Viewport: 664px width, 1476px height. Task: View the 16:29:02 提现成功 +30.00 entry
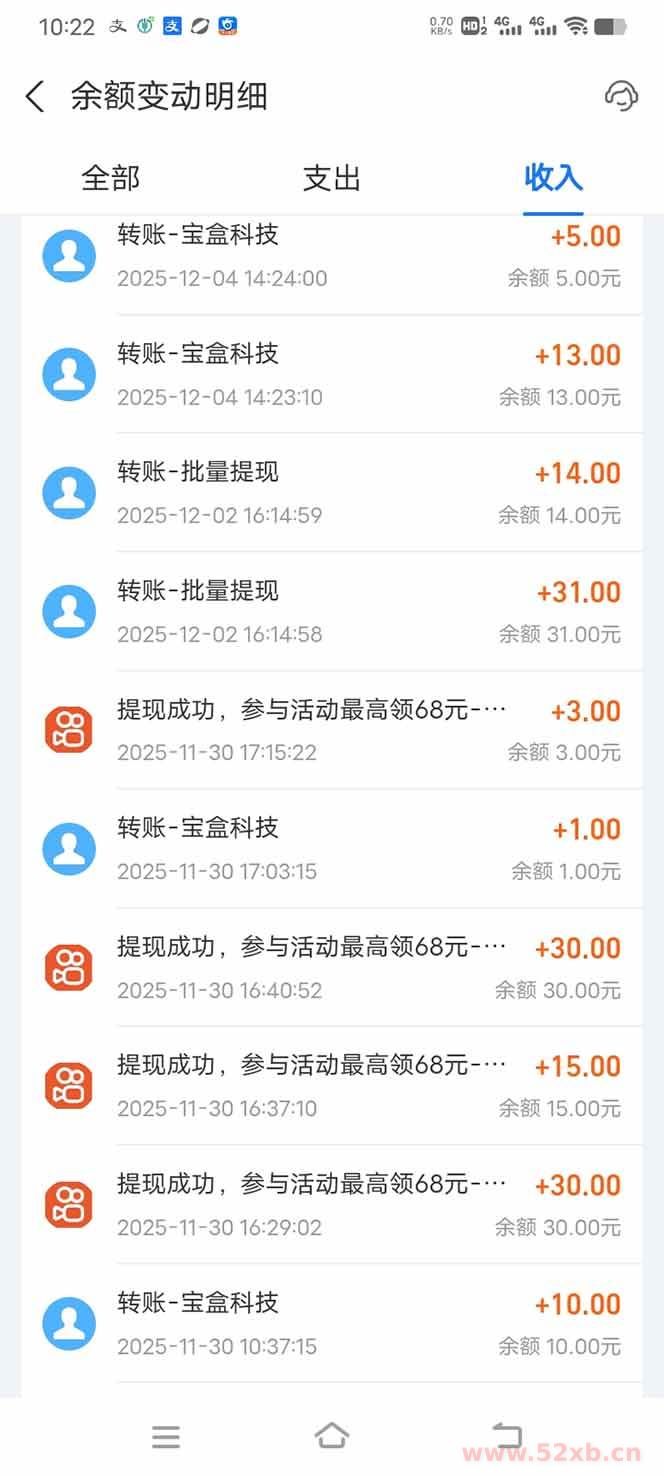coord(332,1205)
